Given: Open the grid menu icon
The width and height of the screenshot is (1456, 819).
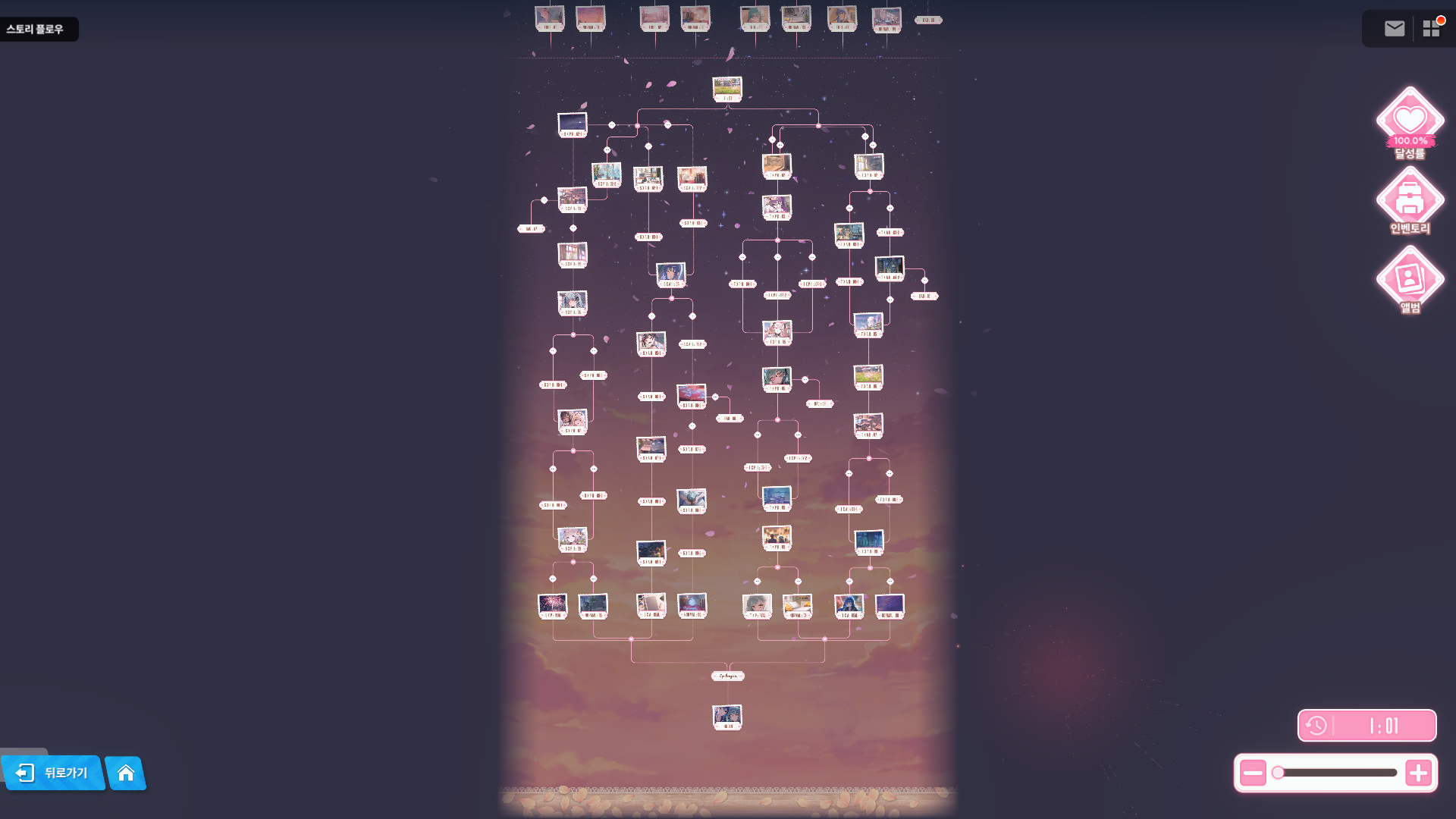Looking at the screenshot, I should coord(1431,29).
